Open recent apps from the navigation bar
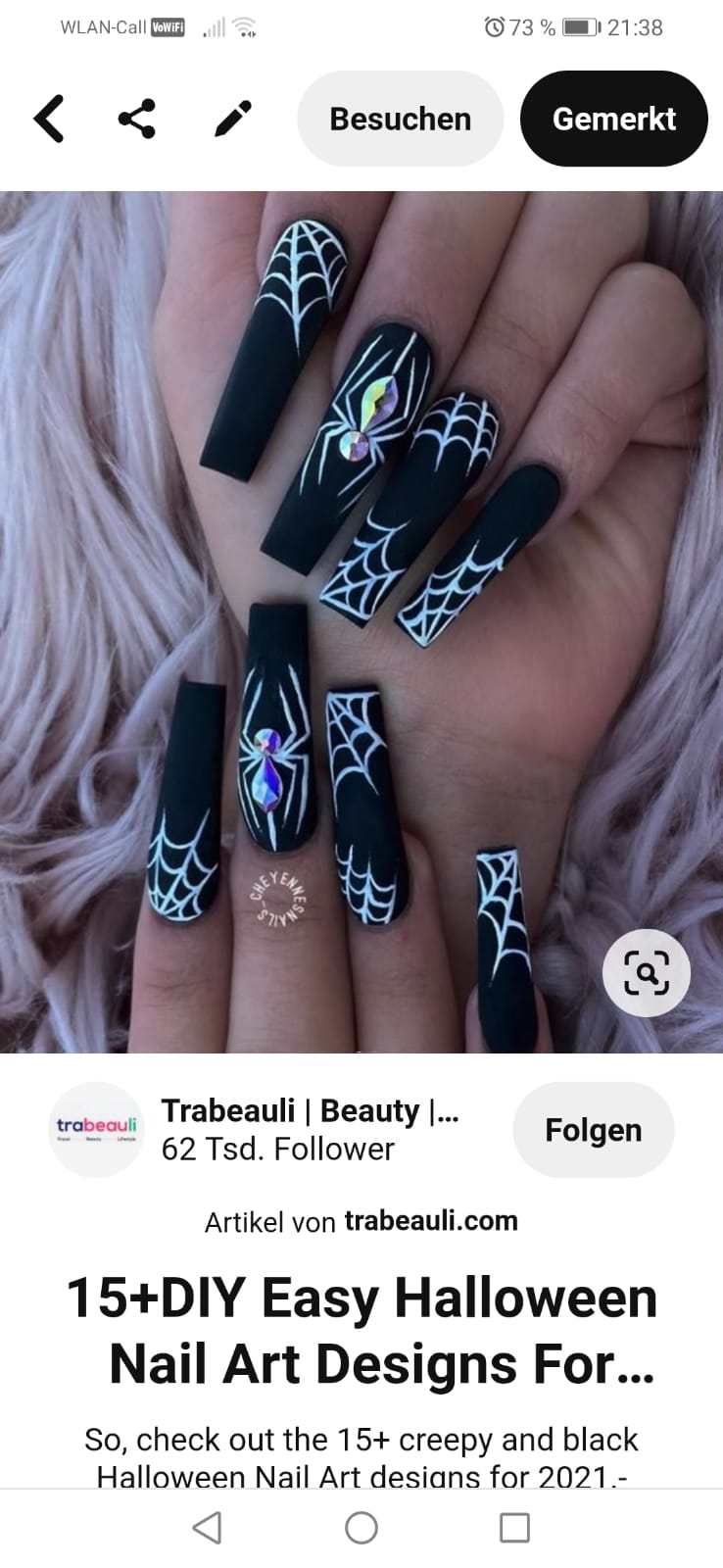 click(514, 1527)
